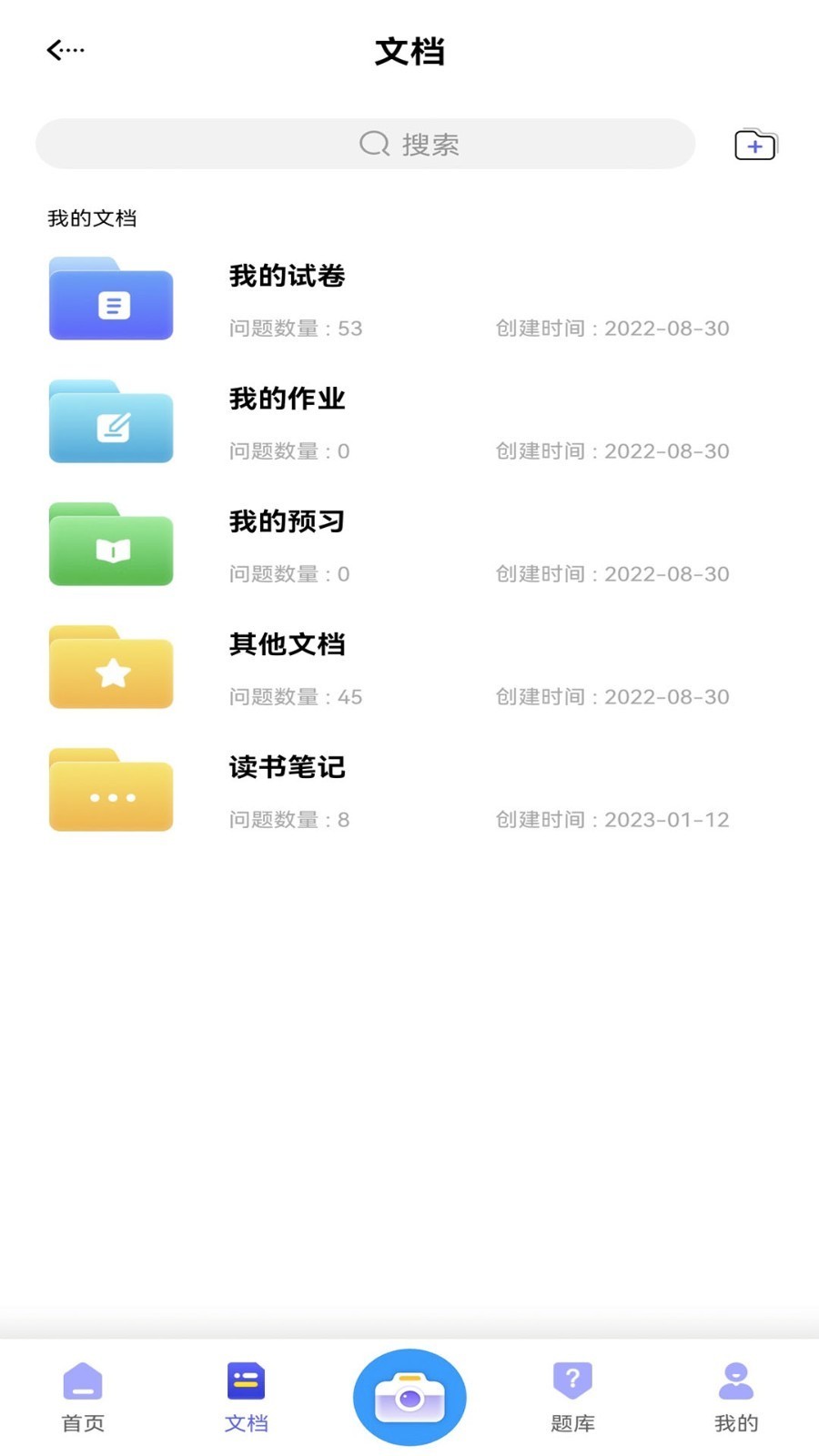This screenshot has height=1456, width=819.
Task: Click the 文档 documents icon
Action: pyautogui.click(x=245, y=1380)
